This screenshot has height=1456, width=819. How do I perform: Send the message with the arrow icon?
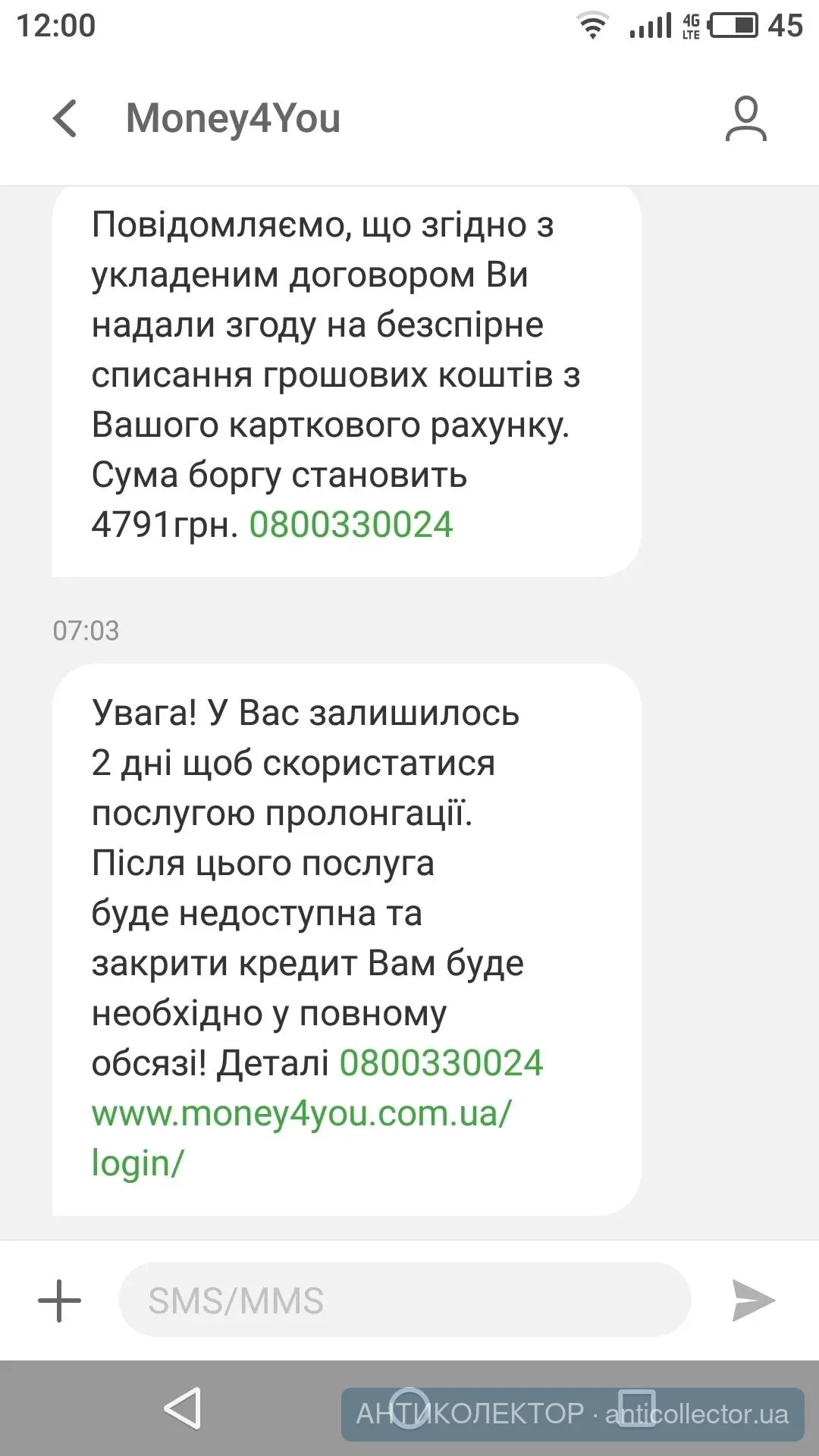[x=752, y=1301]
